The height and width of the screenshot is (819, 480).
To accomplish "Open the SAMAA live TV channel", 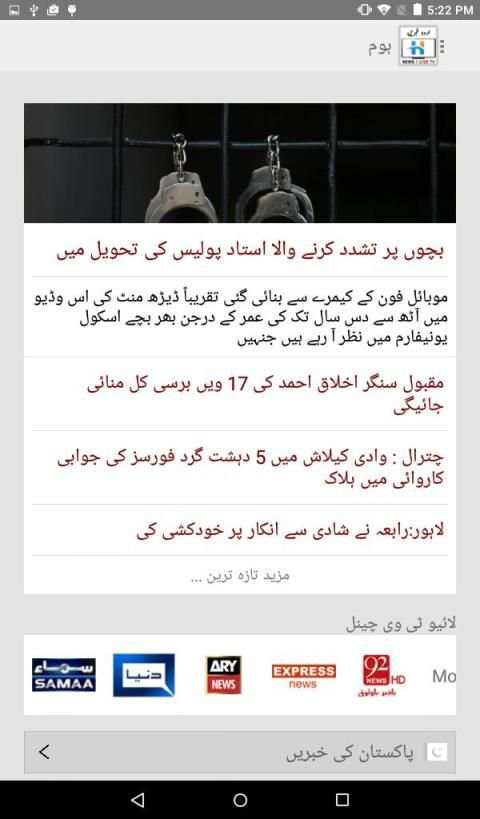I will pyautogui.click(x=64, y=675).
